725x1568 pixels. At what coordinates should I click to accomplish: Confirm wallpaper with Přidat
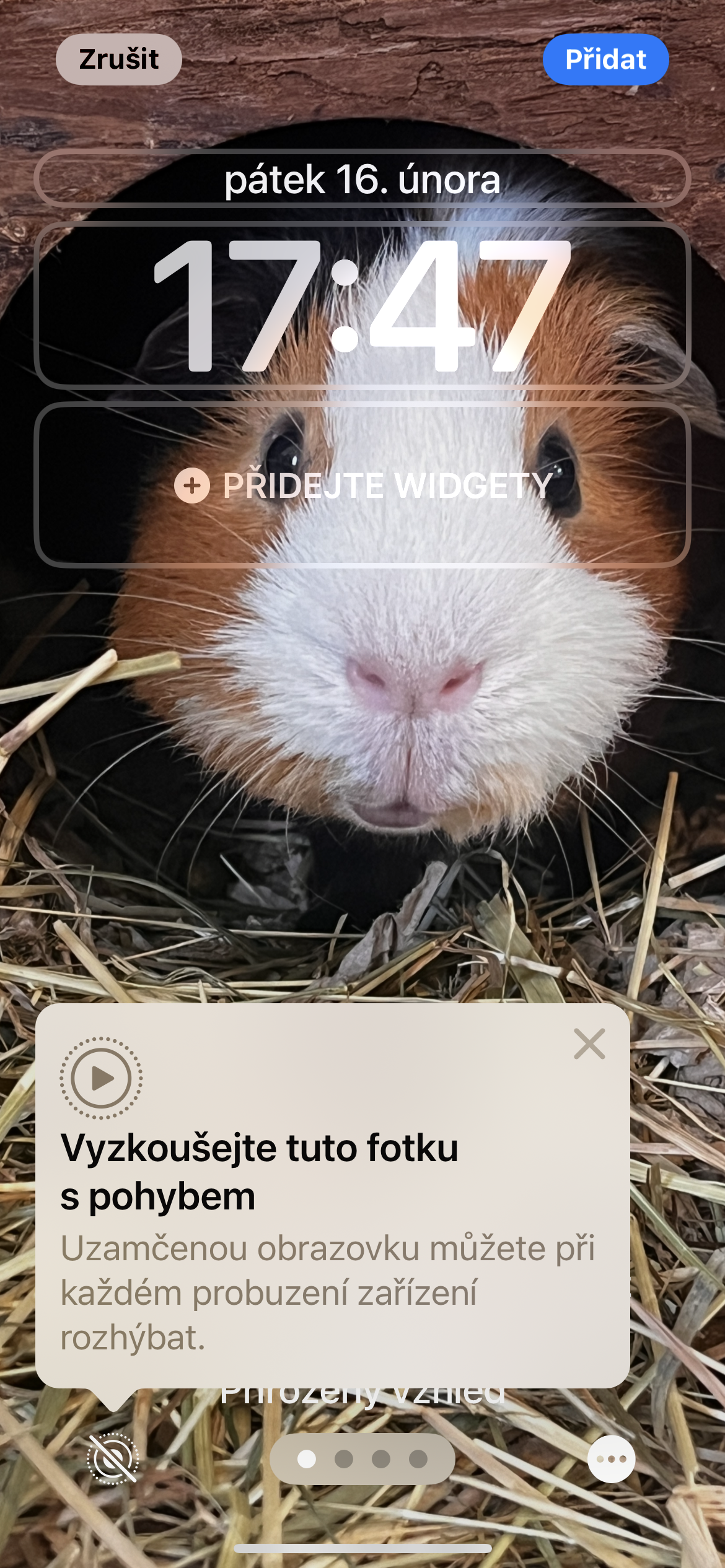point(605,59)
